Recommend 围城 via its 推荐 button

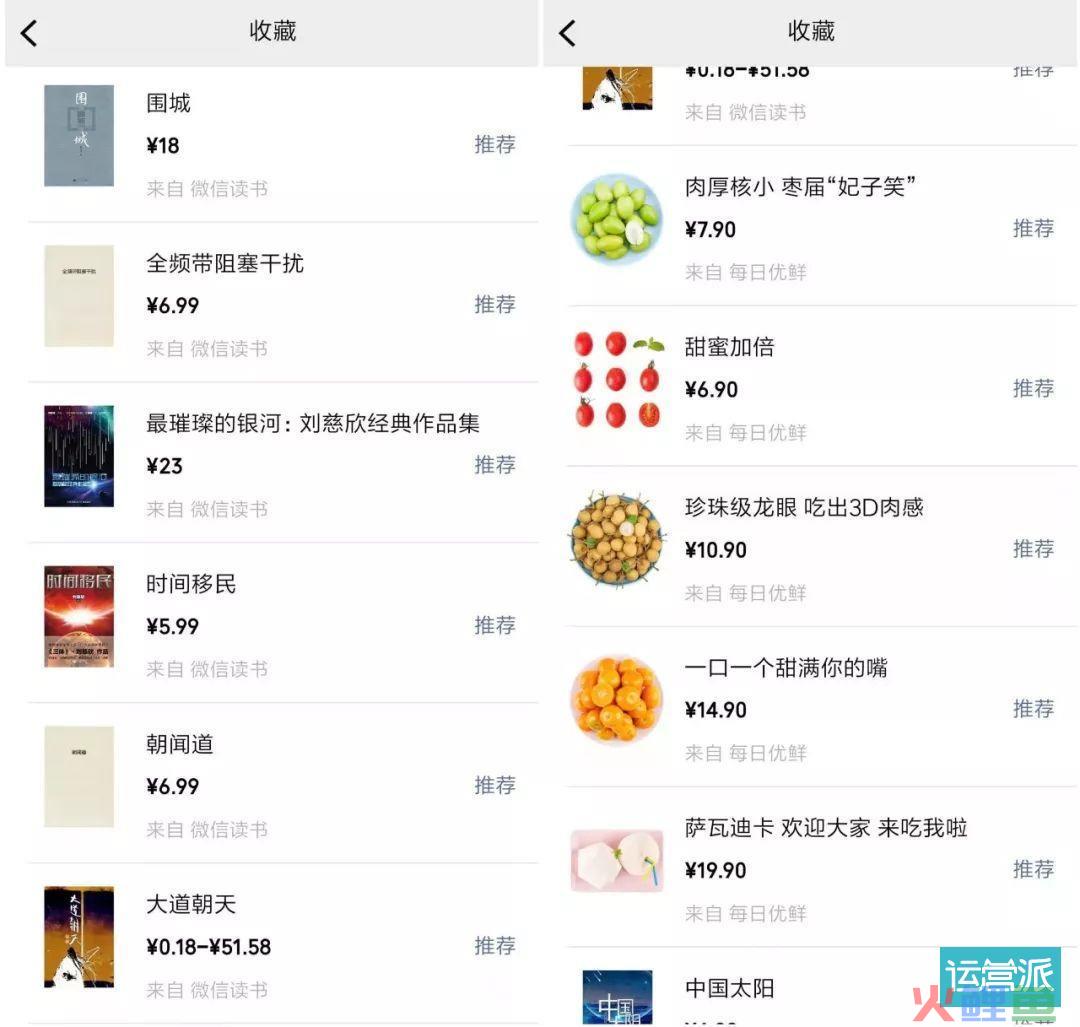point(494,145)
